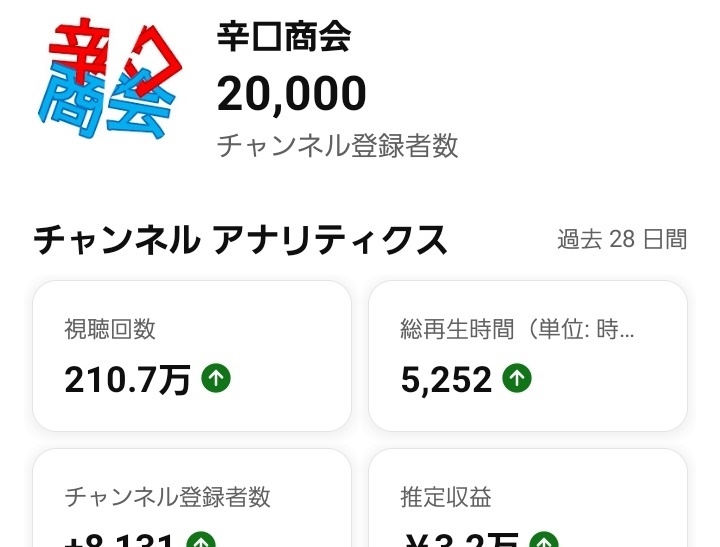
Task: Open the 総再生時間 analytics card
Action: point(528,356)
